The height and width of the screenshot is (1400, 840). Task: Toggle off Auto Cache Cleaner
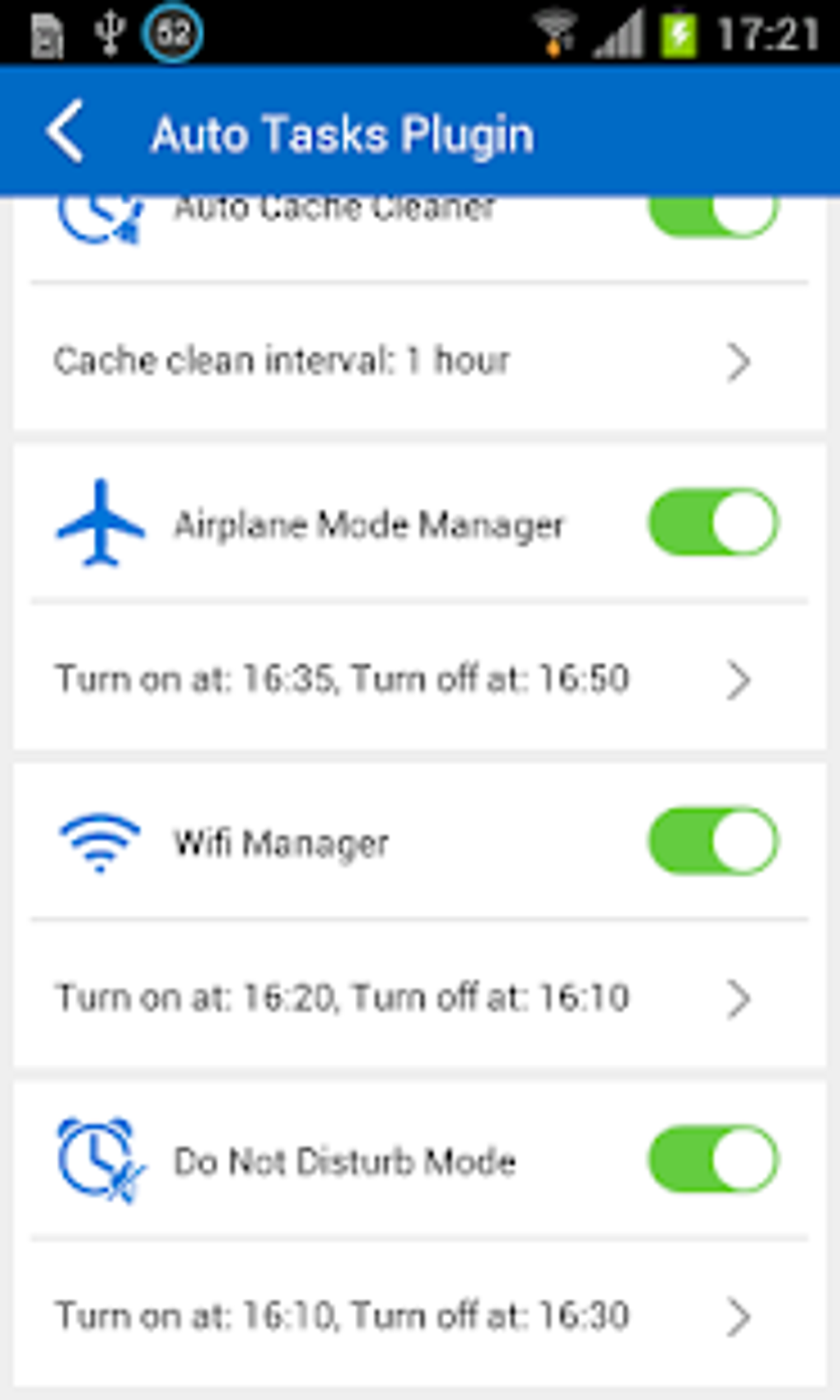click(x=713, y=216)
